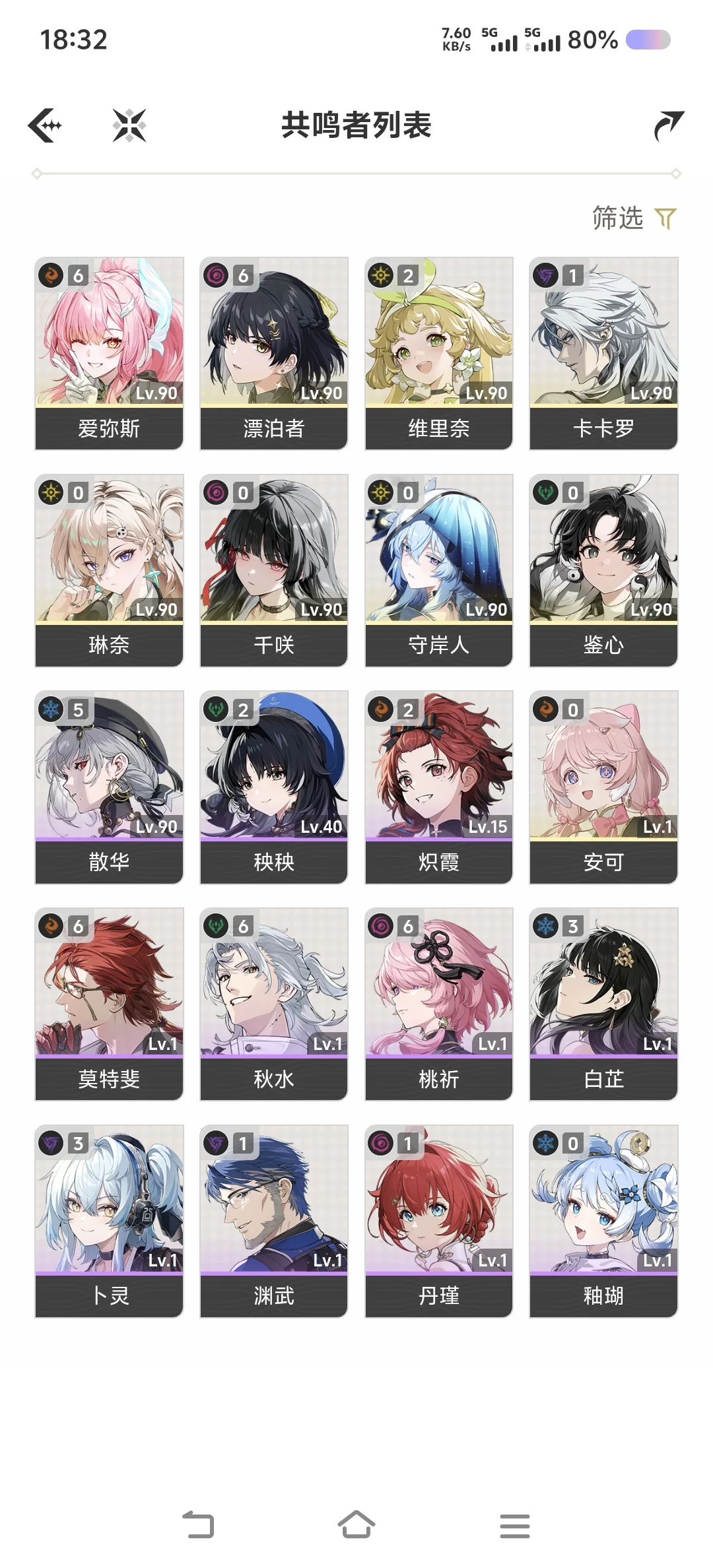
Task: Open 千咲 character card
Action: click(274, 570)
